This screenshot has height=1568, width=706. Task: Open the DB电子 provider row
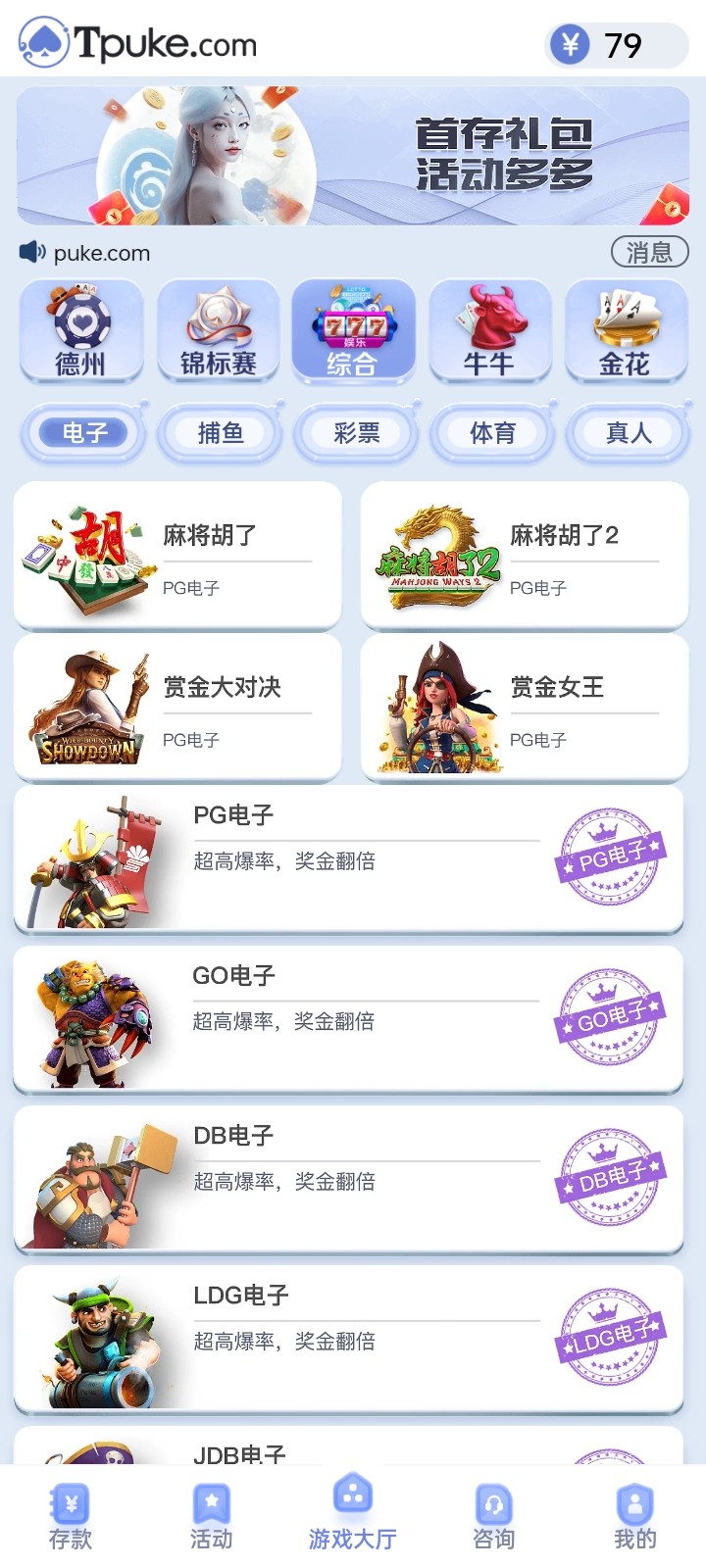tap(348, 1179)
